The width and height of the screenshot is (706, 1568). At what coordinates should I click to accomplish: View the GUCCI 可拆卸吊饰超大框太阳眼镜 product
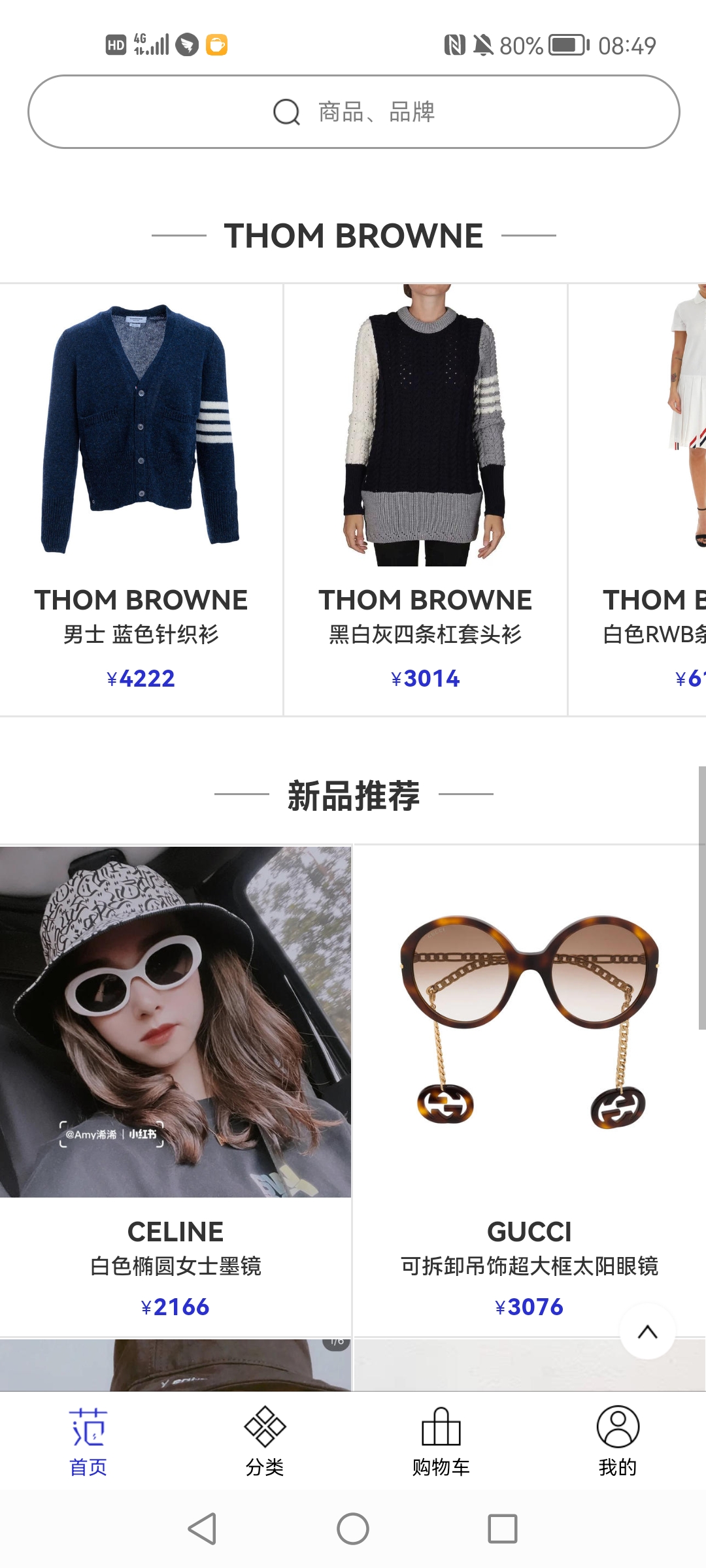click(529, 1085)
